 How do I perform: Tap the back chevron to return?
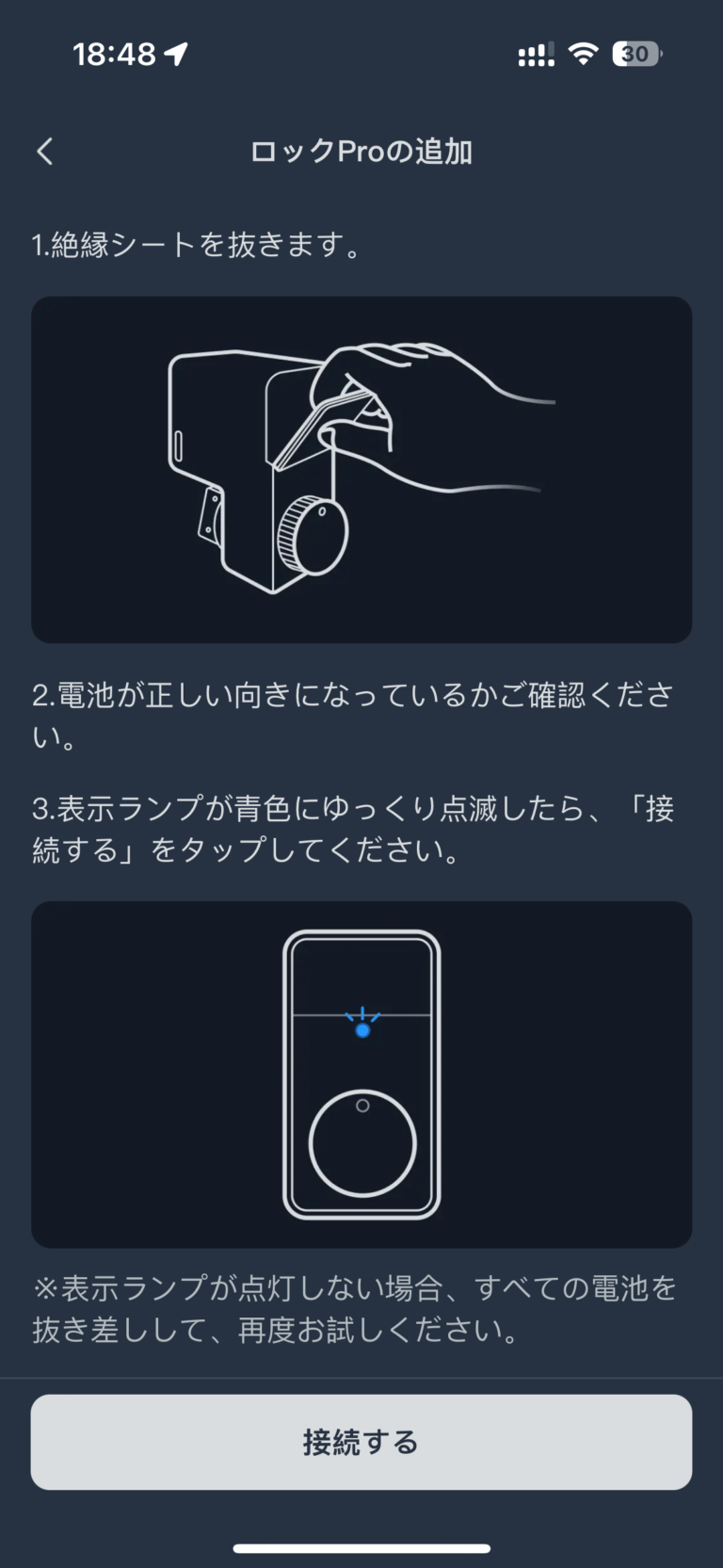[43, 152]
